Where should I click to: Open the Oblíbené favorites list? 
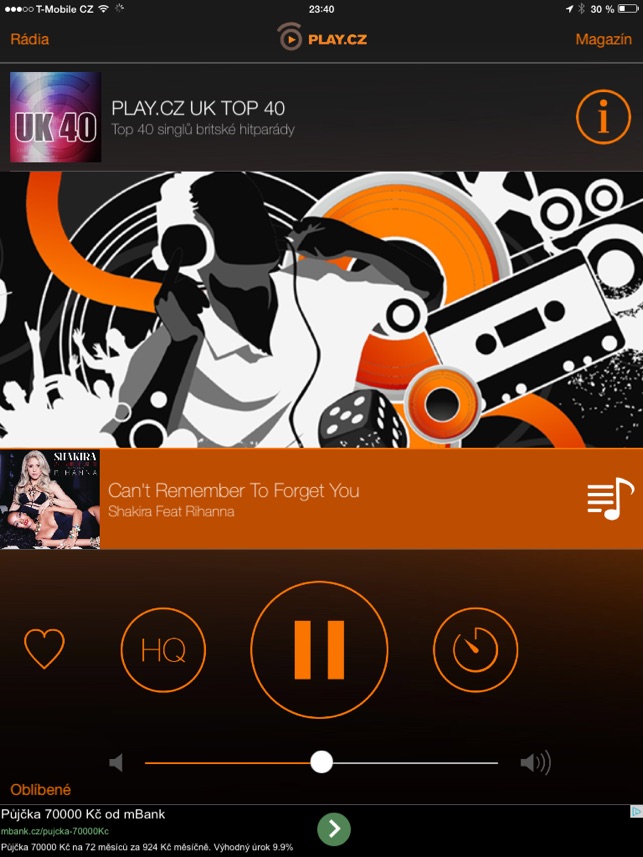point(41,790)
